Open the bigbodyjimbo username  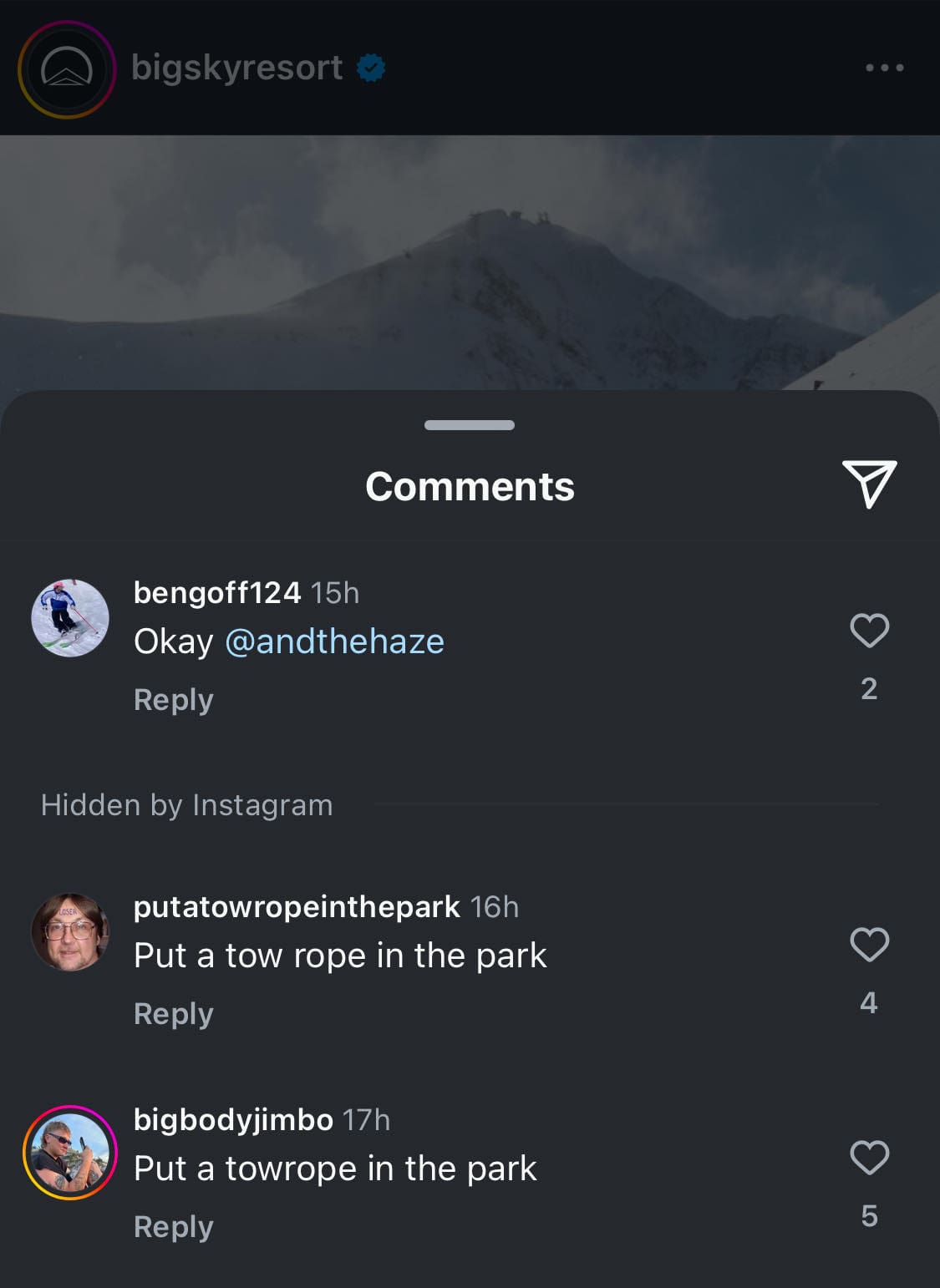(233, 1119)
